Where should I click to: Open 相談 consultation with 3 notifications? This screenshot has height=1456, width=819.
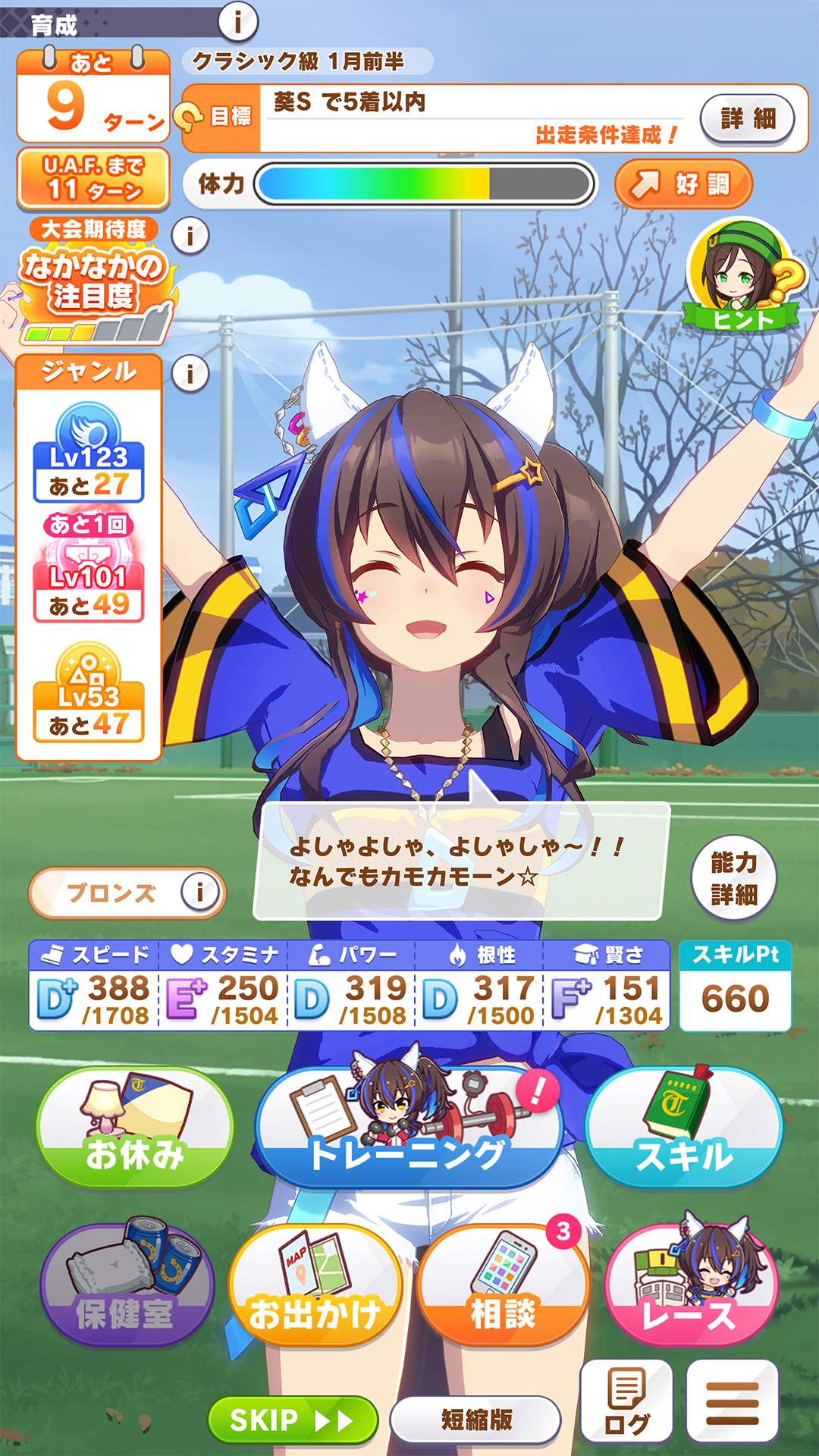coord(502,1287)
